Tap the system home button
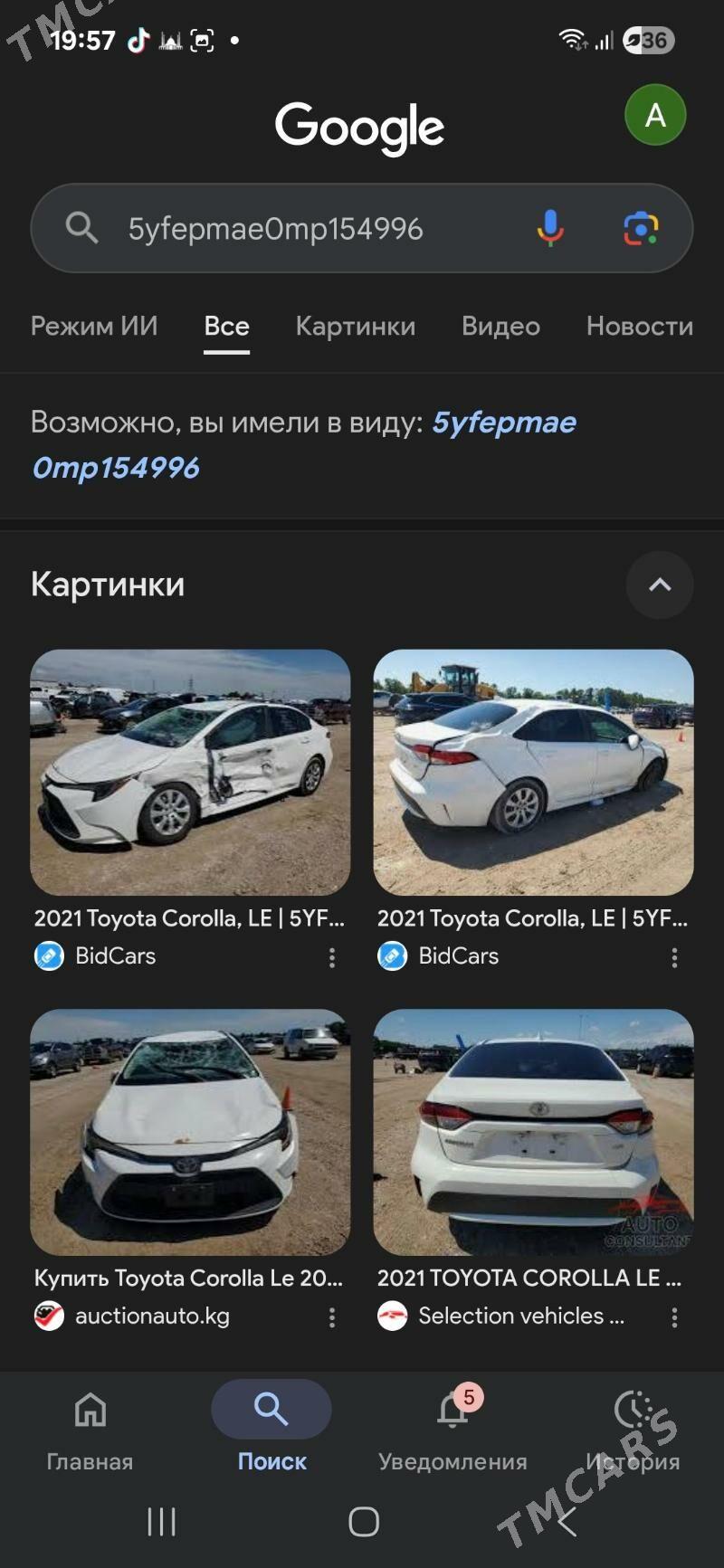The height and width of the screenshot is (1568, 724). (363, 1522)
